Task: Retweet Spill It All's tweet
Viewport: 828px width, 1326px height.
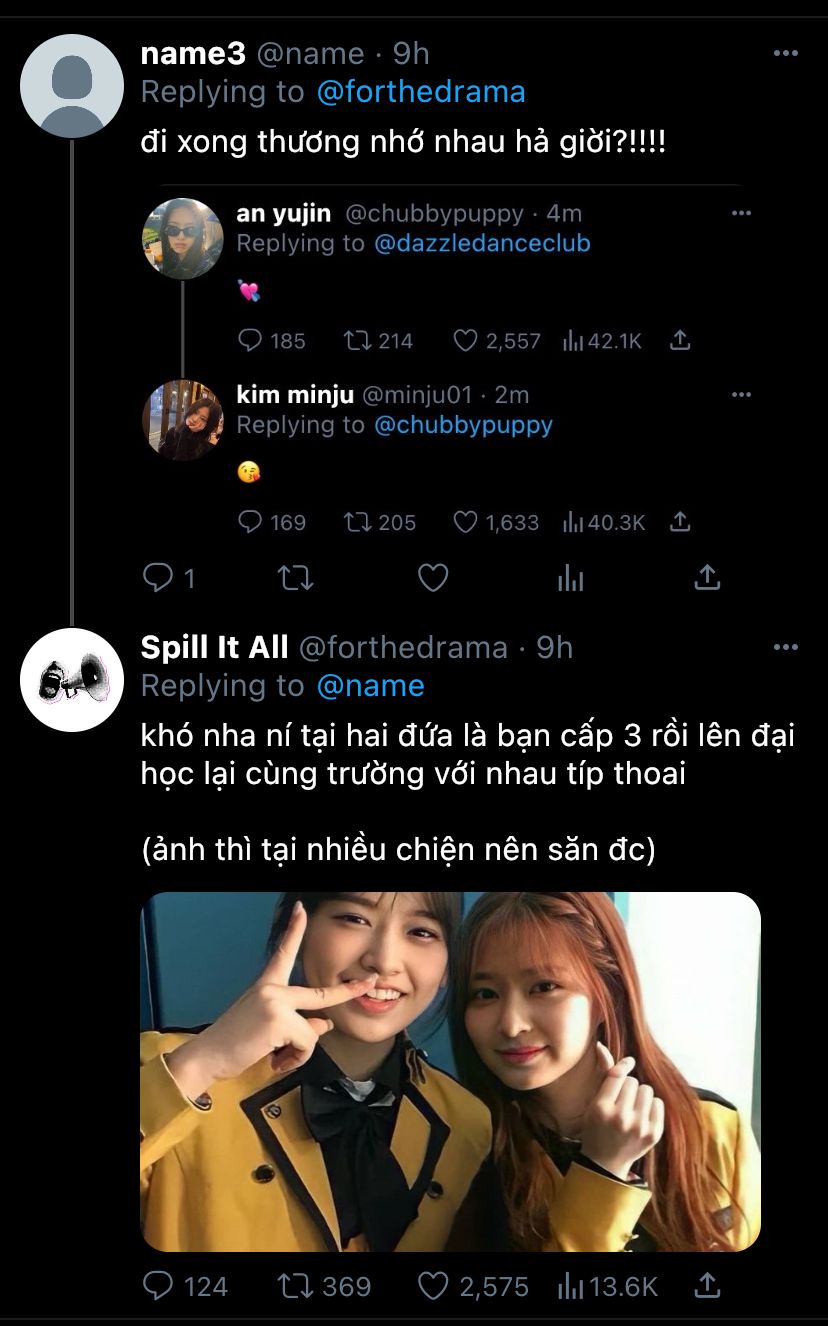Action: [x=295, y=1285]
